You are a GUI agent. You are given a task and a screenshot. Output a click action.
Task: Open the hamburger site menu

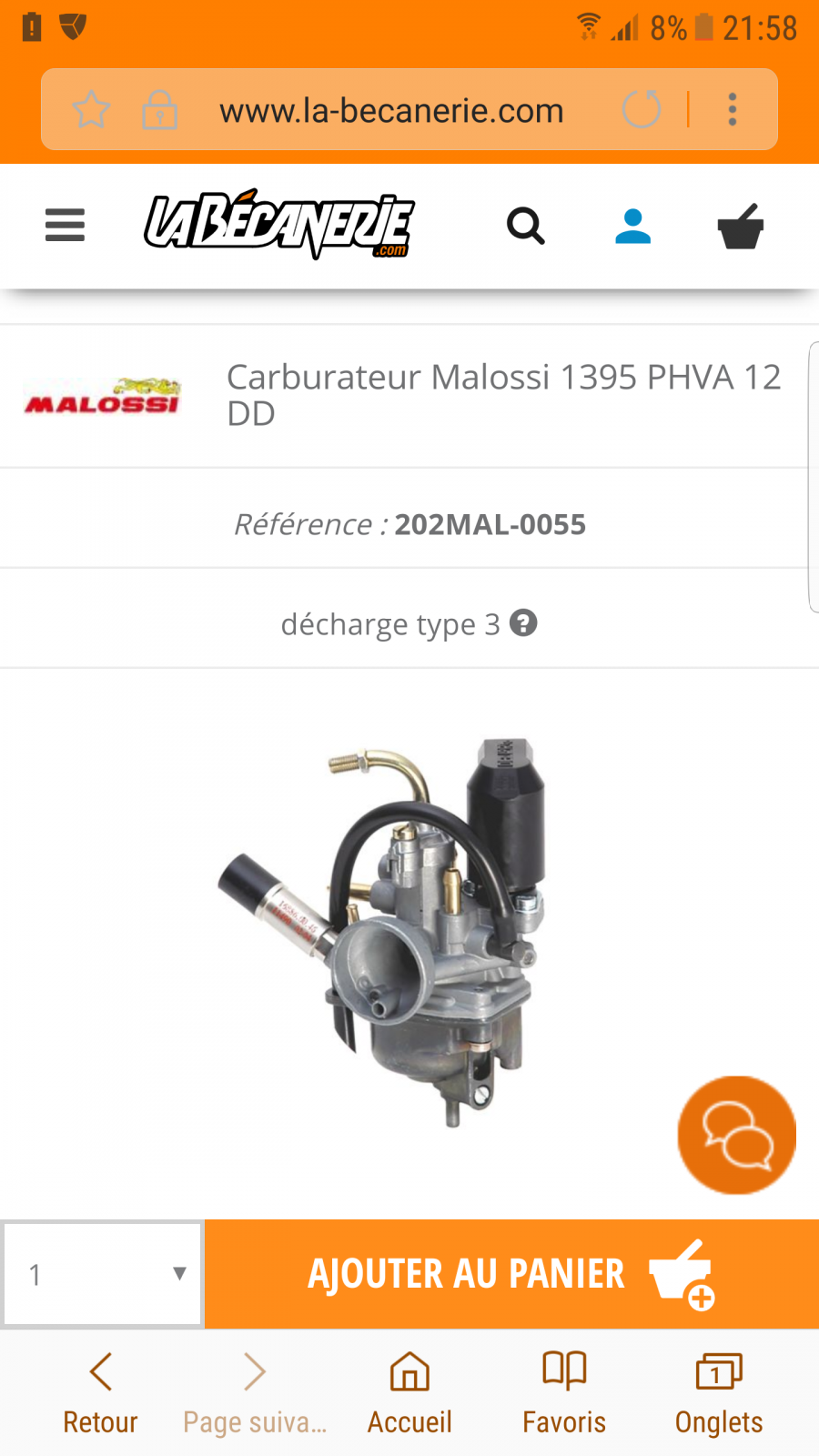pos(65,225)
